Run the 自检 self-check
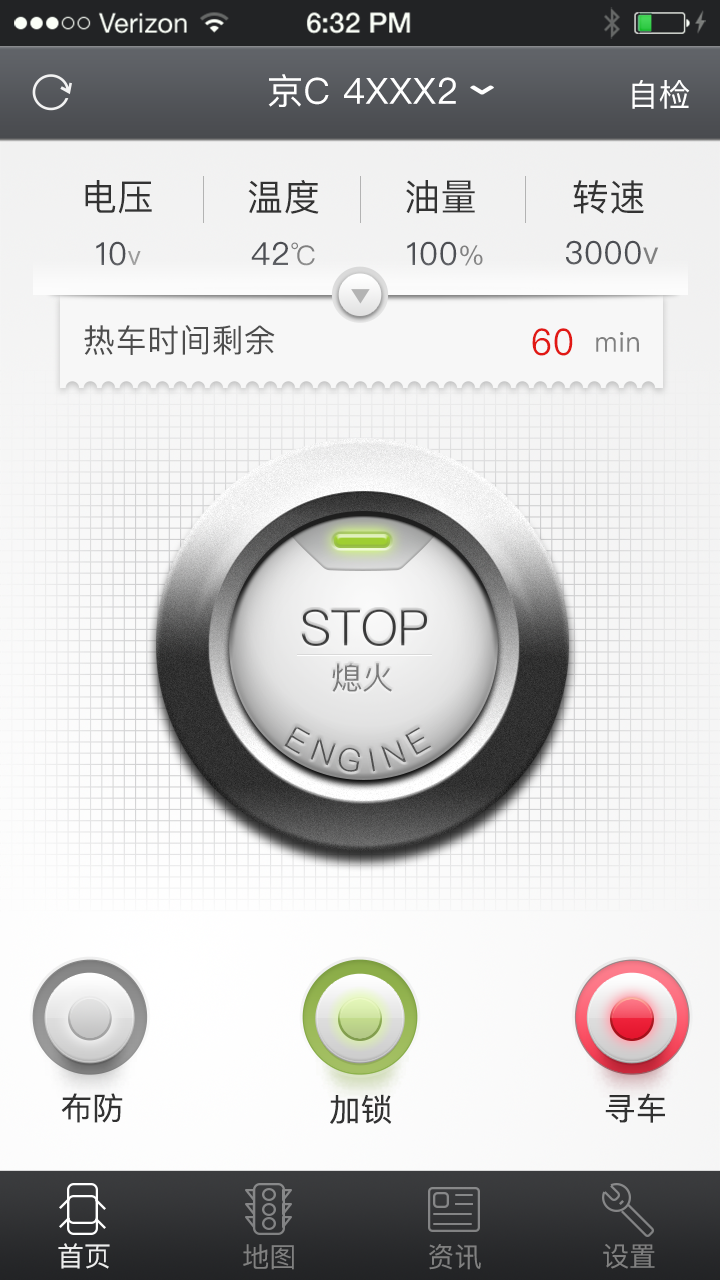720x1280 pixels. click(x=659, y=94)
